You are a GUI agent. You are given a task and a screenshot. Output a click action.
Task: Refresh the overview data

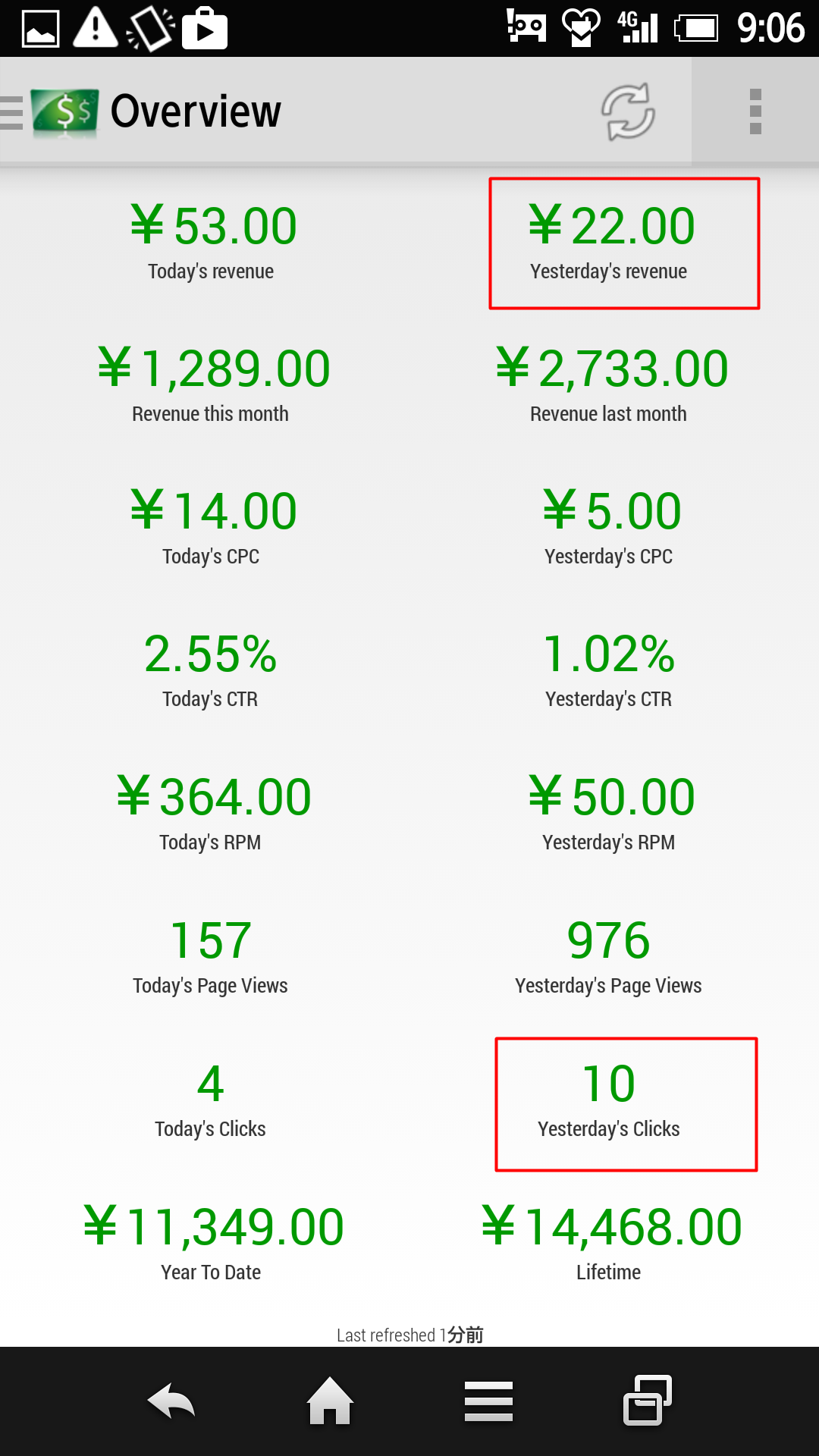(628, 111)
